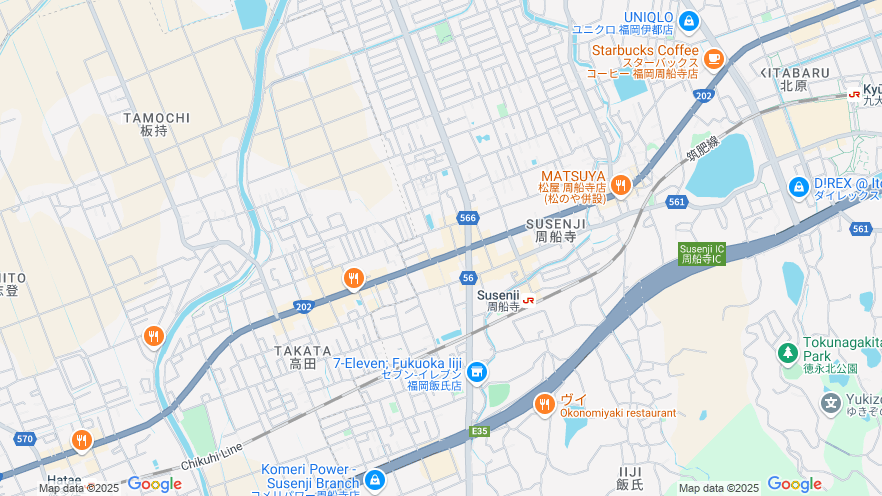
Task: Tap the MATSUYA restaurant pin
Action: point(621,184)
